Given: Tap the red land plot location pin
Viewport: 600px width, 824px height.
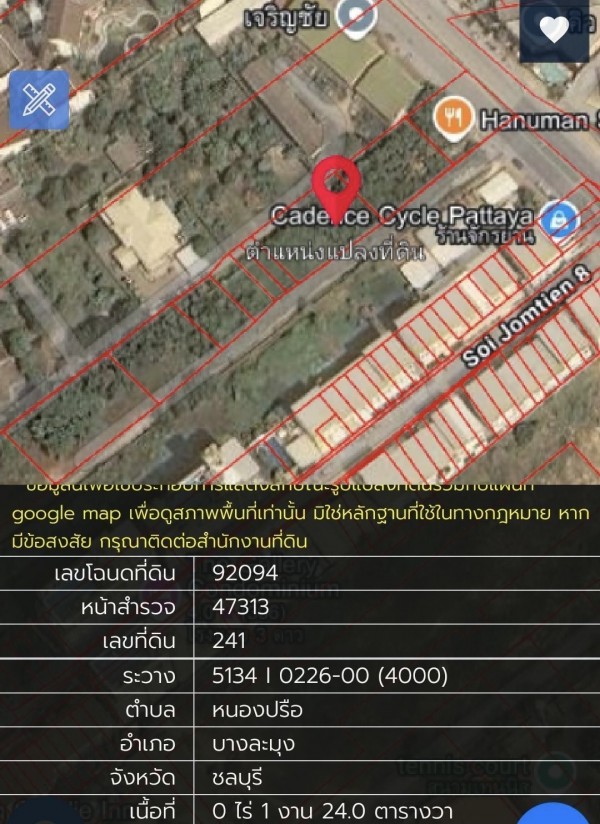Looking at the screenshot, I should [336, 186].
